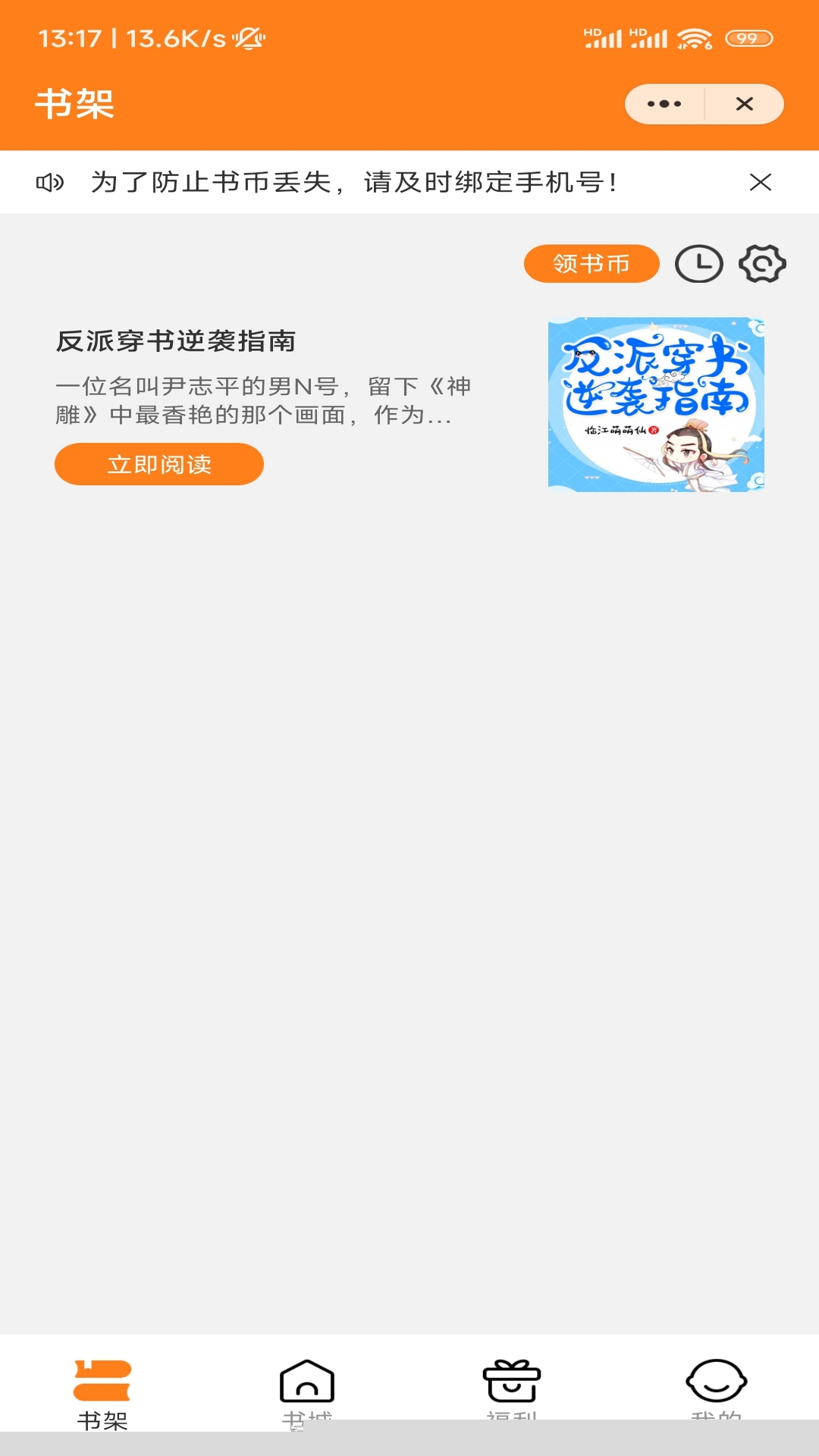Tap 立即阅读 to start reading
Screen dimensions: 819x1456
point(159,464)
